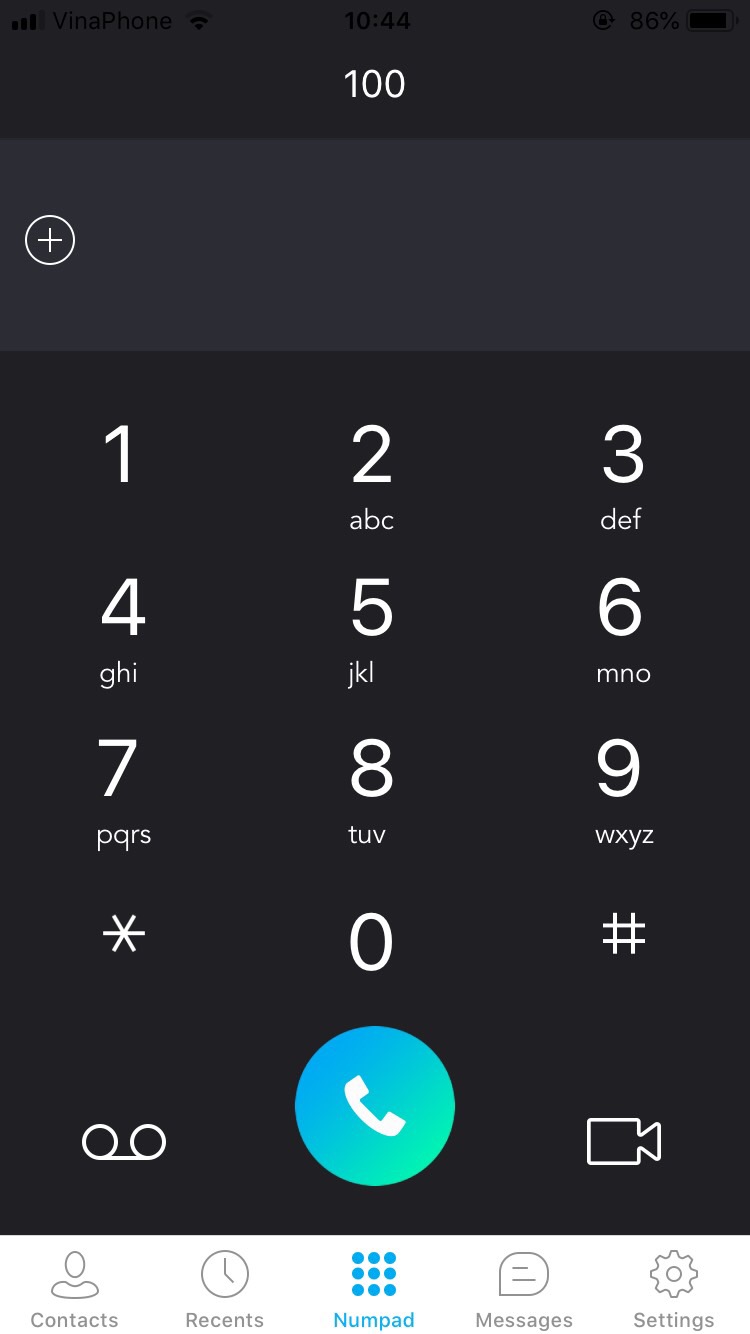The width and height of the screenshot is (750, 1334).
Task: Tap the 3 def key
Action: (622, 476)
